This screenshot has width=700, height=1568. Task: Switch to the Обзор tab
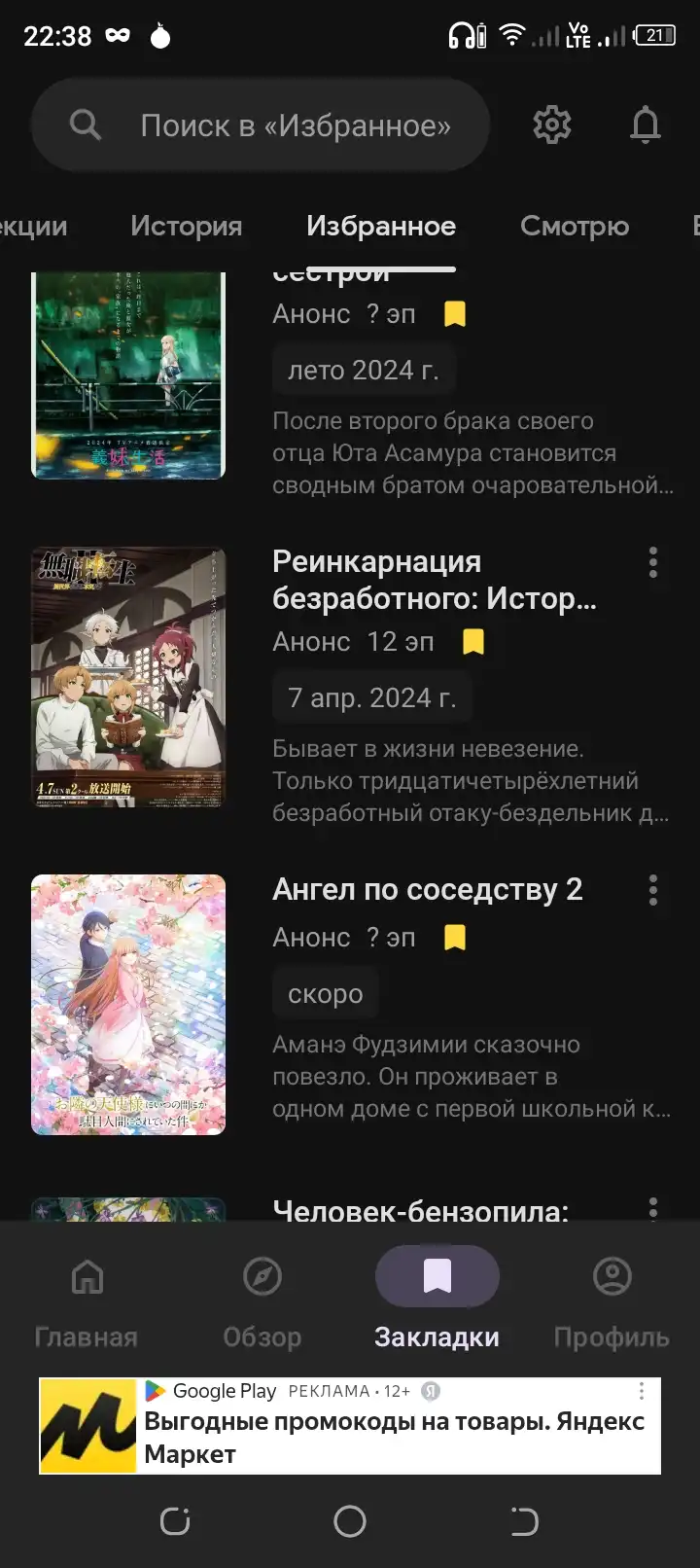[262, 1301]
